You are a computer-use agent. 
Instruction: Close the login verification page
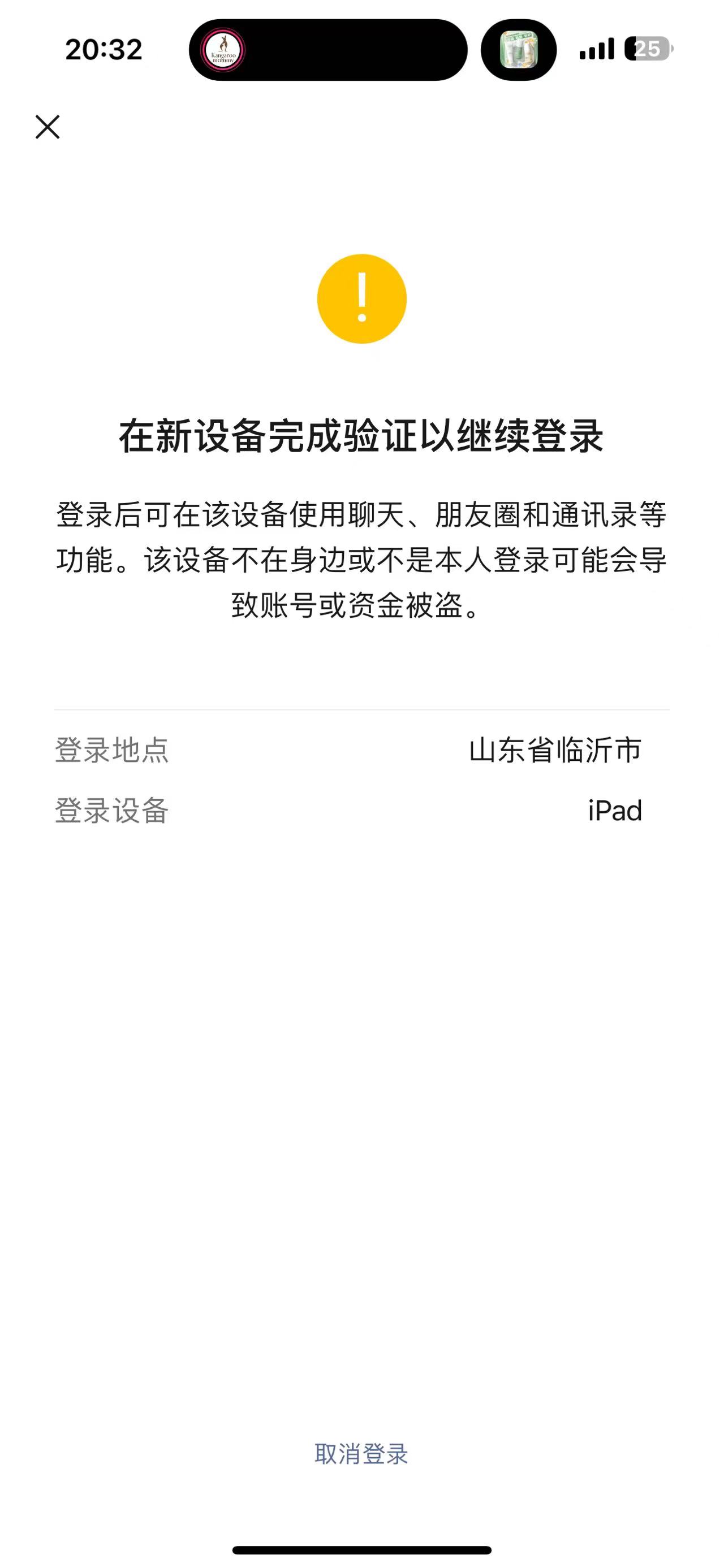(x=48, y=127)
